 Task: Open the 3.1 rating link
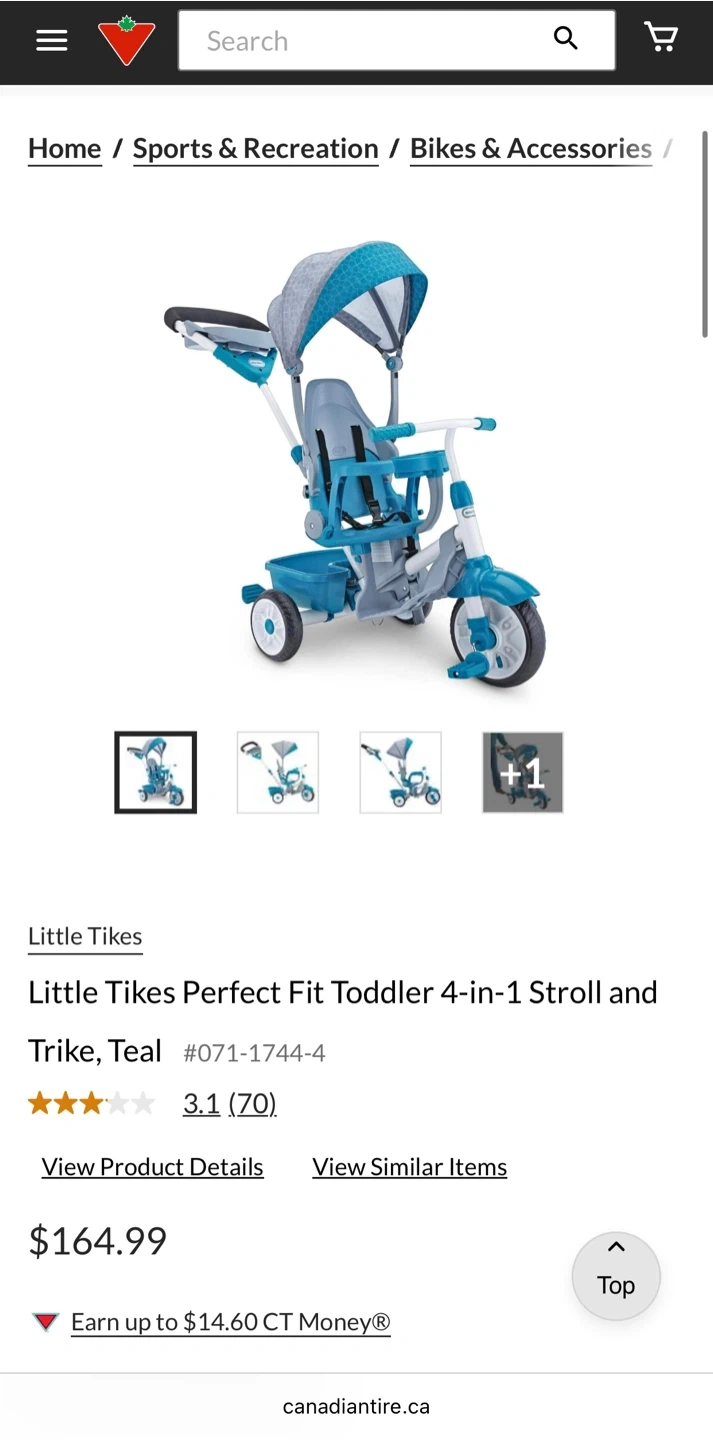(x=201, y=1103)
